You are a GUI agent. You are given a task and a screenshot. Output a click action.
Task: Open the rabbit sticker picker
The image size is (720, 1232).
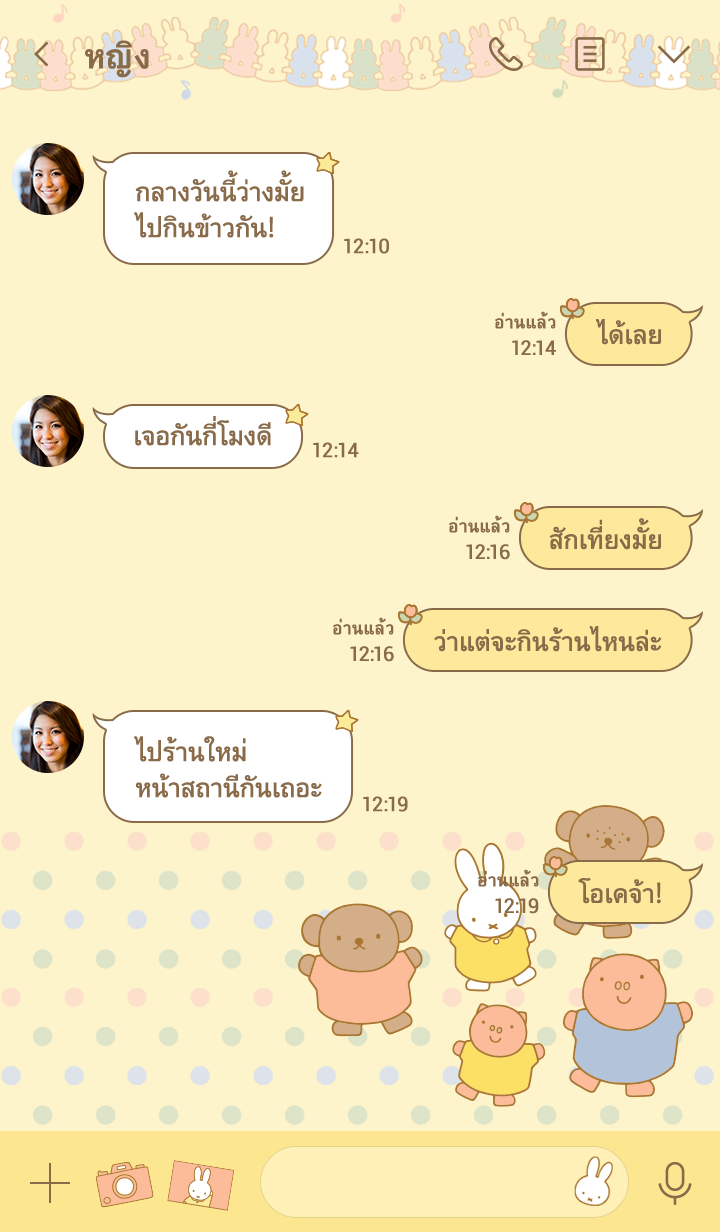click(594, 1182)
